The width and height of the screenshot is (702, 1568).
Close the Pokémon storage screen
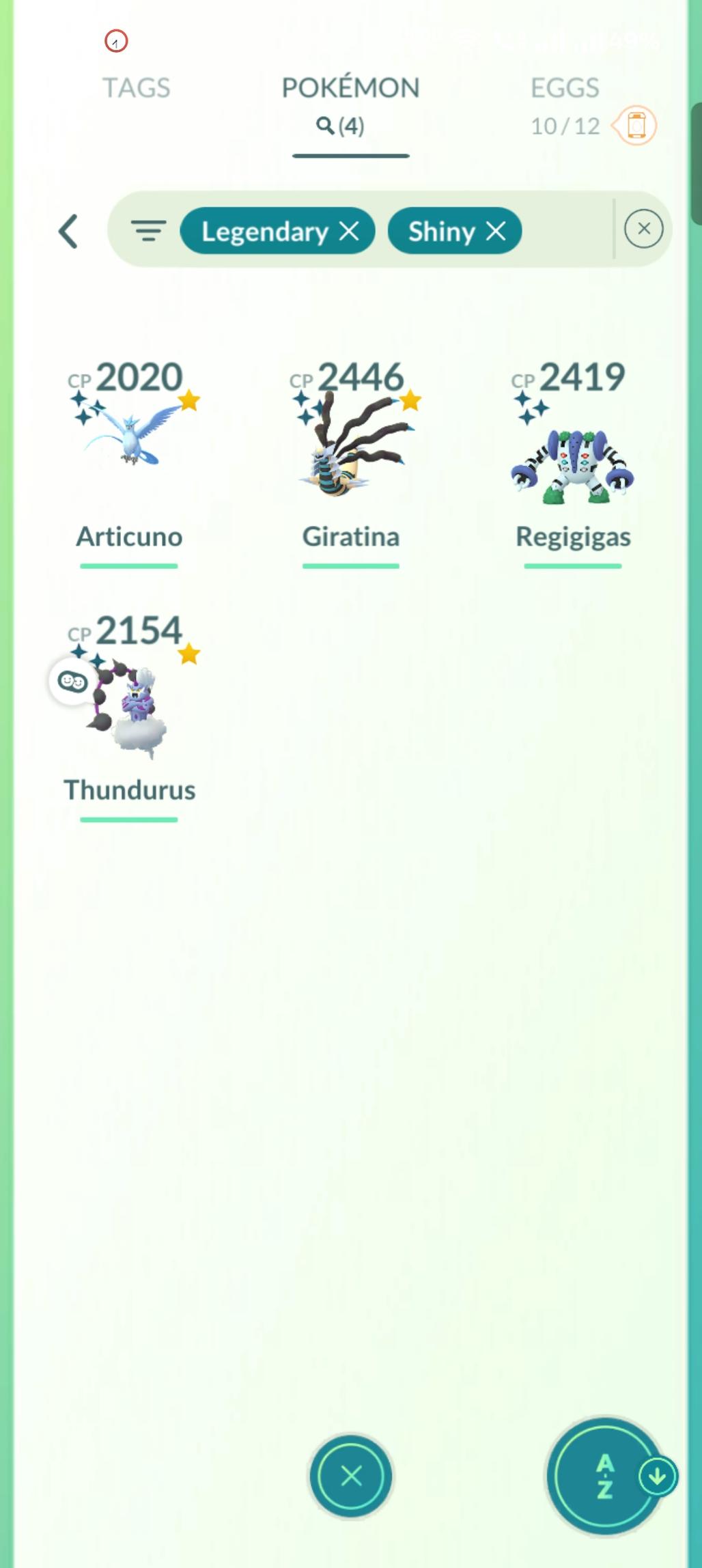(x=351, y=1476)
